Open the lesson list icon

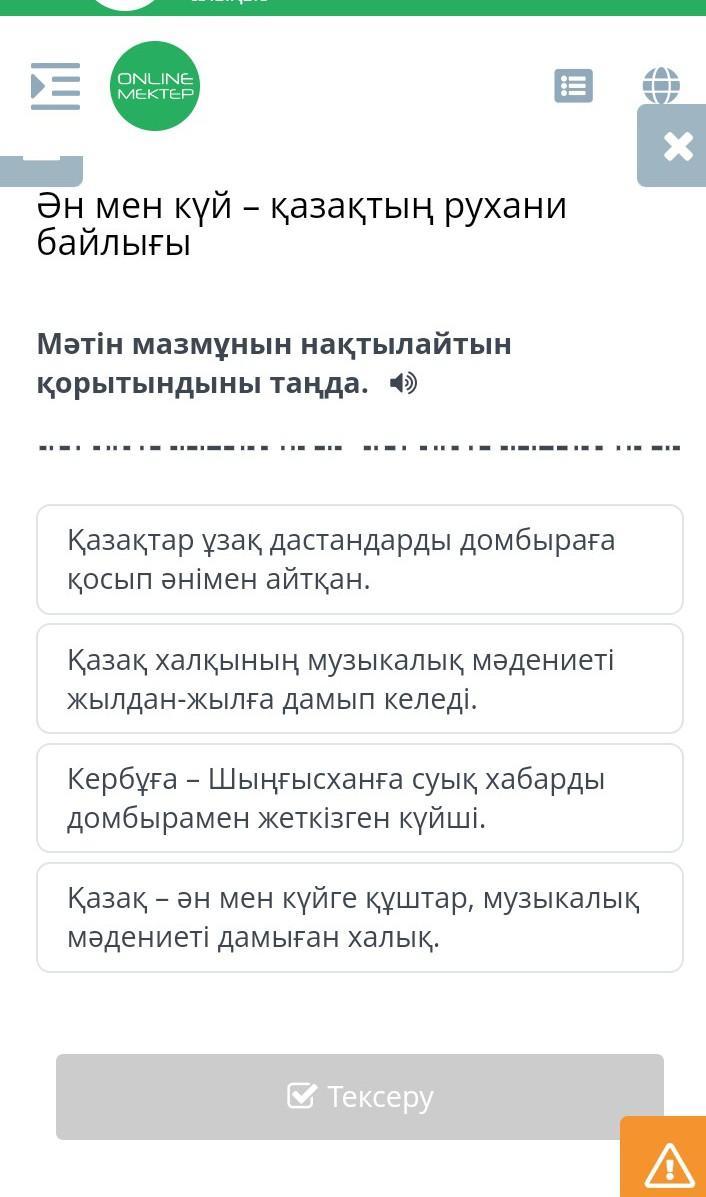coord(573,86)
